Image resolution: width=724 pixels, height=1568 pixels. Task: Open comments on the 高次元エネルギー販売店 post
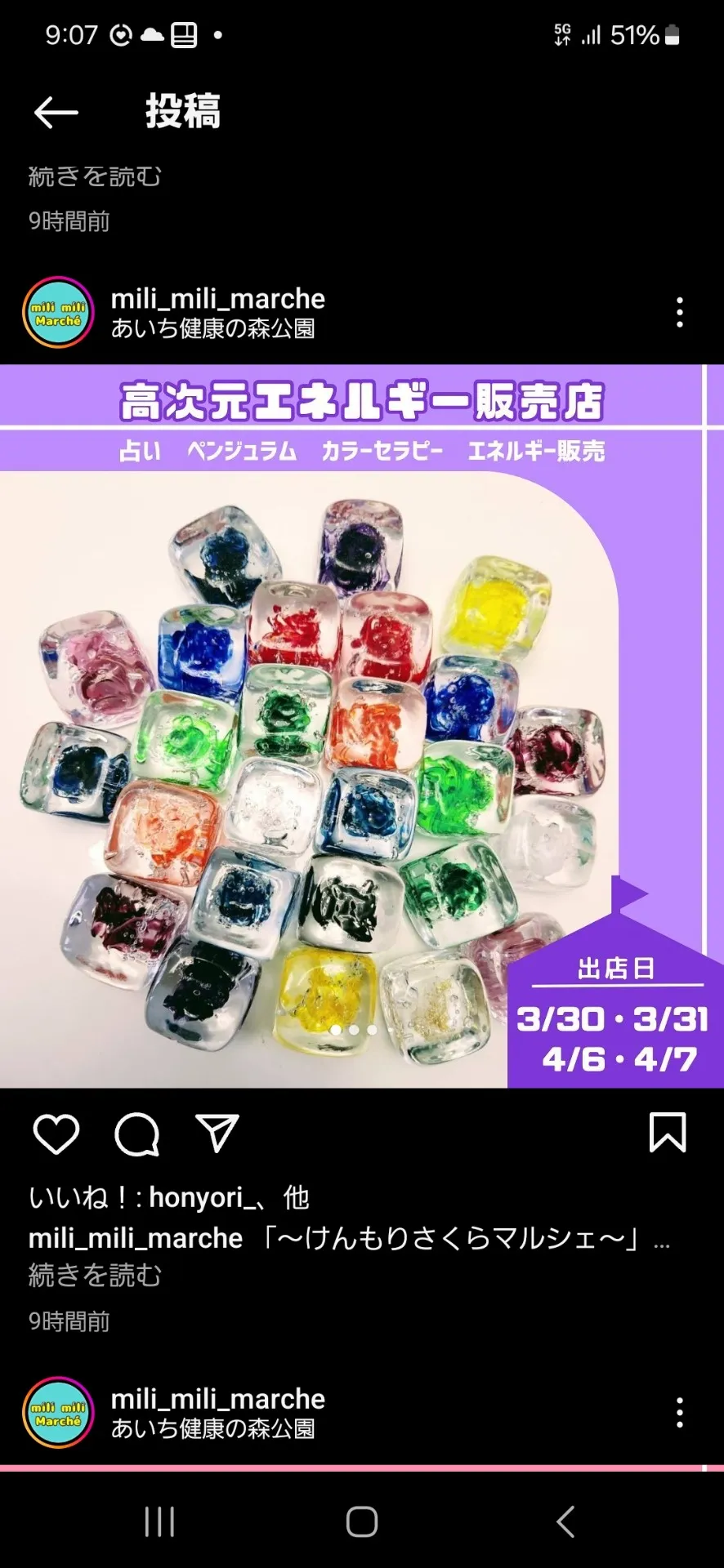[136, 1134]
